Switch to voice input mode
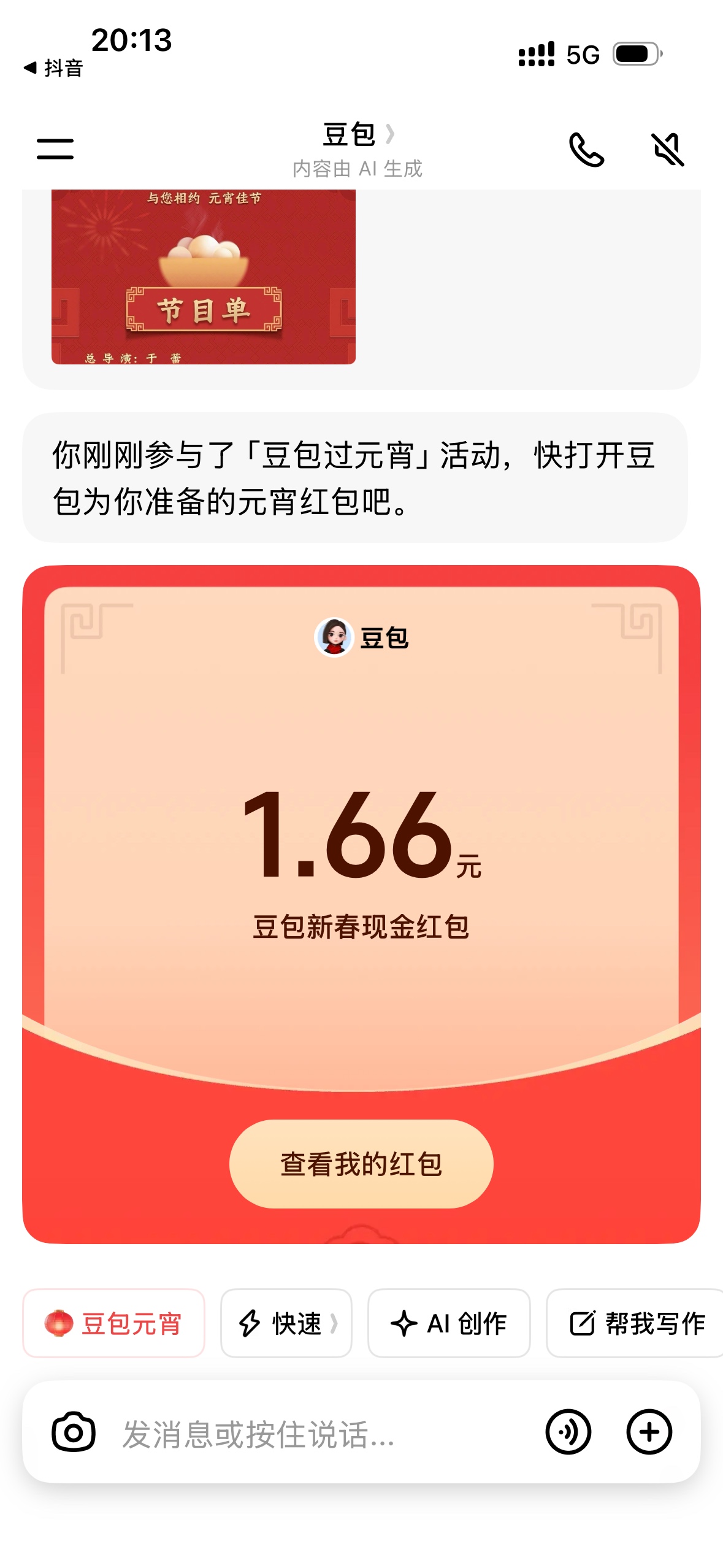Image resolution: width=723 pixels, height=1568 pixels. tap(568, 1432)
